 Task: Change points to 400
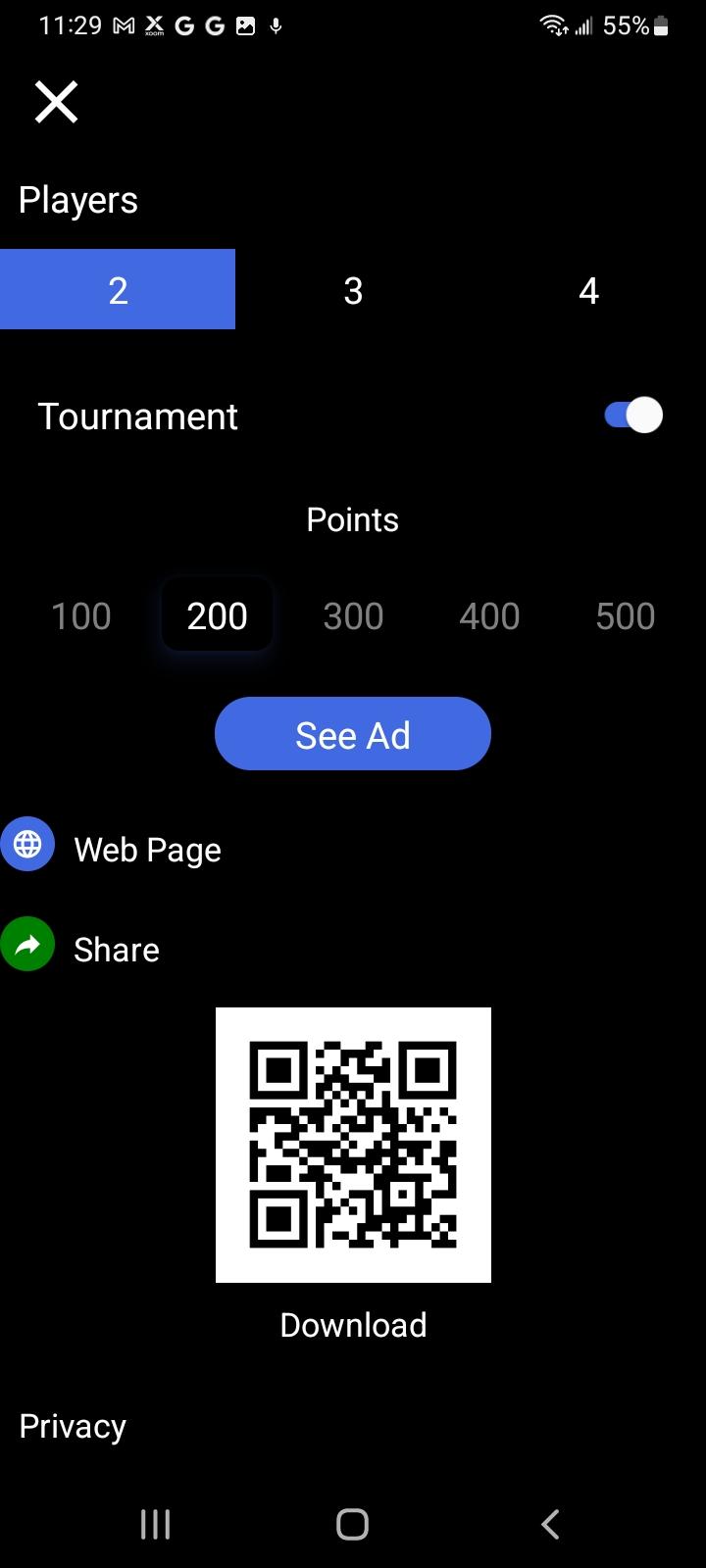(489, 616)
